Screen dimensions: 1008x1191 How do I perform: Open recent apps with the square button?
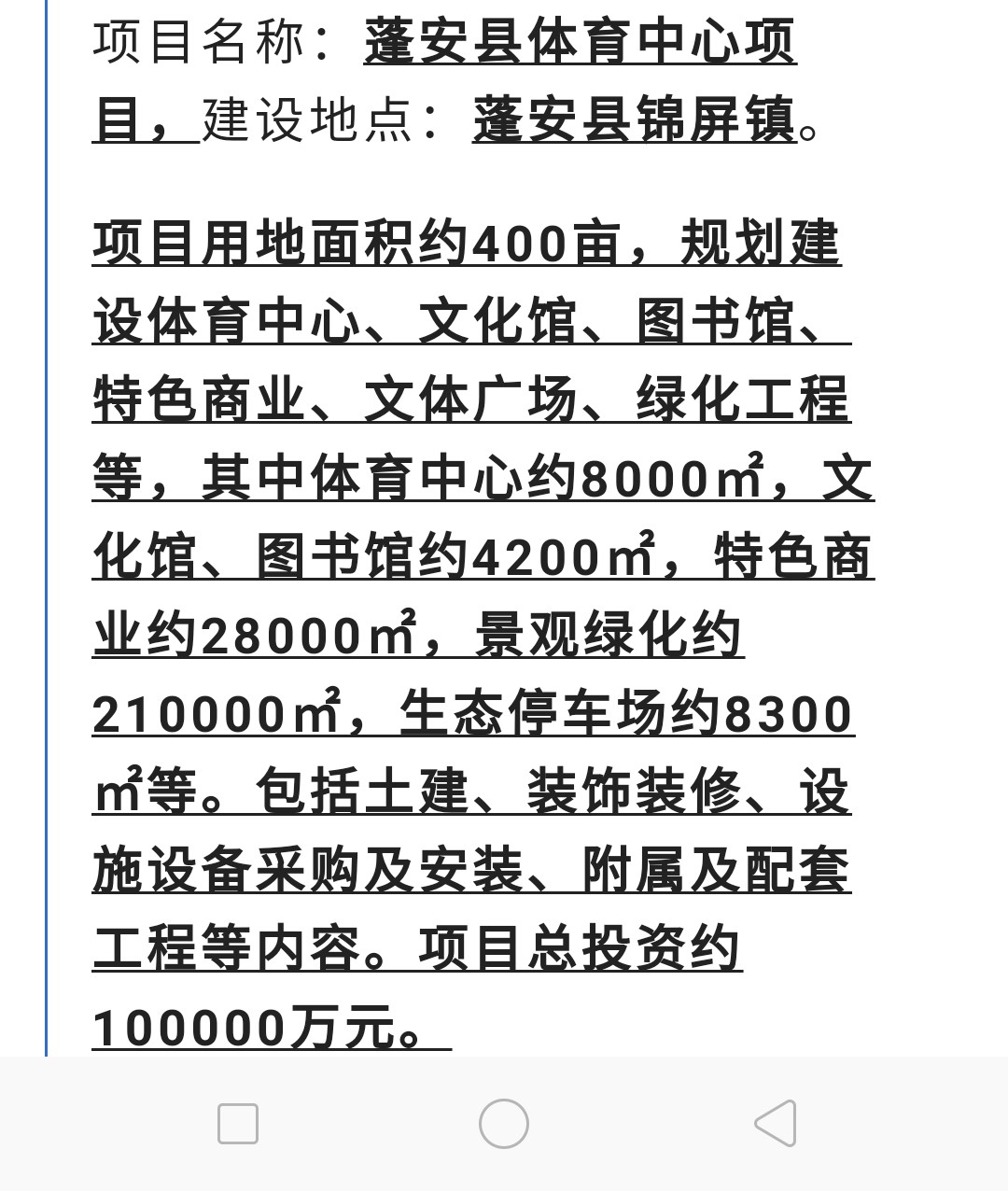coord(237,1123)
